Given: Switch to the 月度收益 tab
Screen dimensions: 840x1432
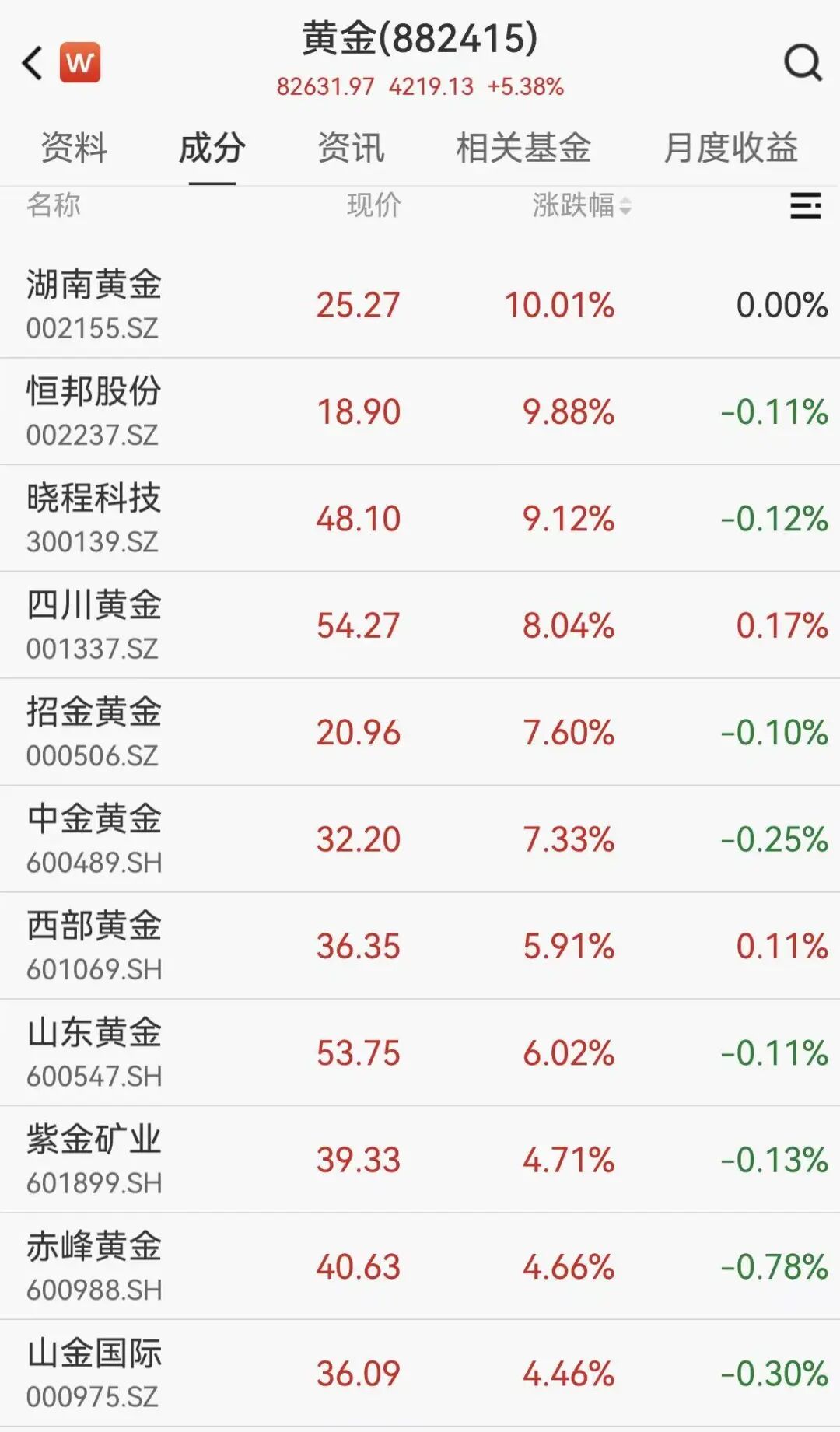Looking at the screenshot, I should coord(730,149).
